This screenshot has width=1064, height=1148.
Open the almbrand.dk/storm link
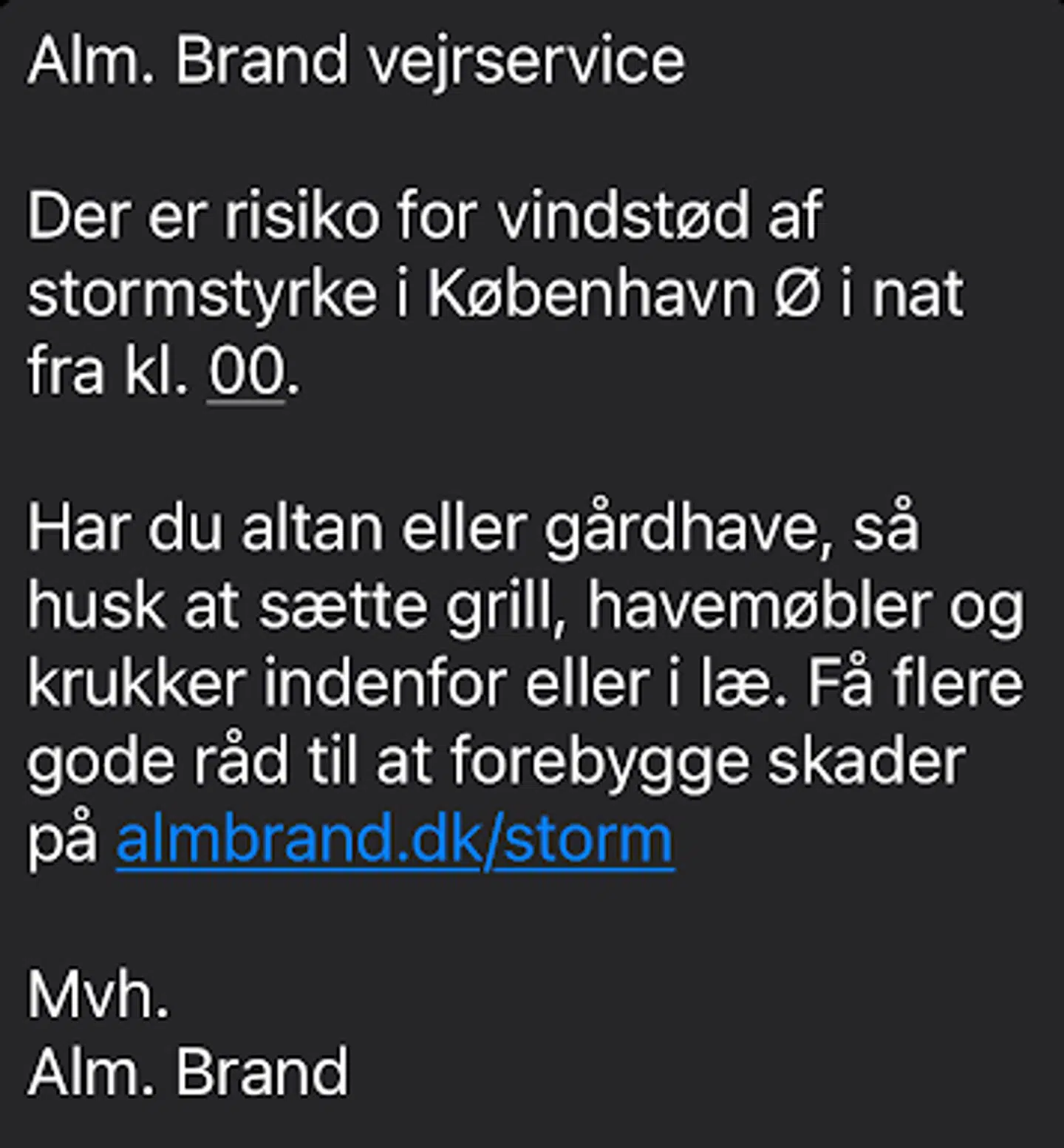(395, 840)
